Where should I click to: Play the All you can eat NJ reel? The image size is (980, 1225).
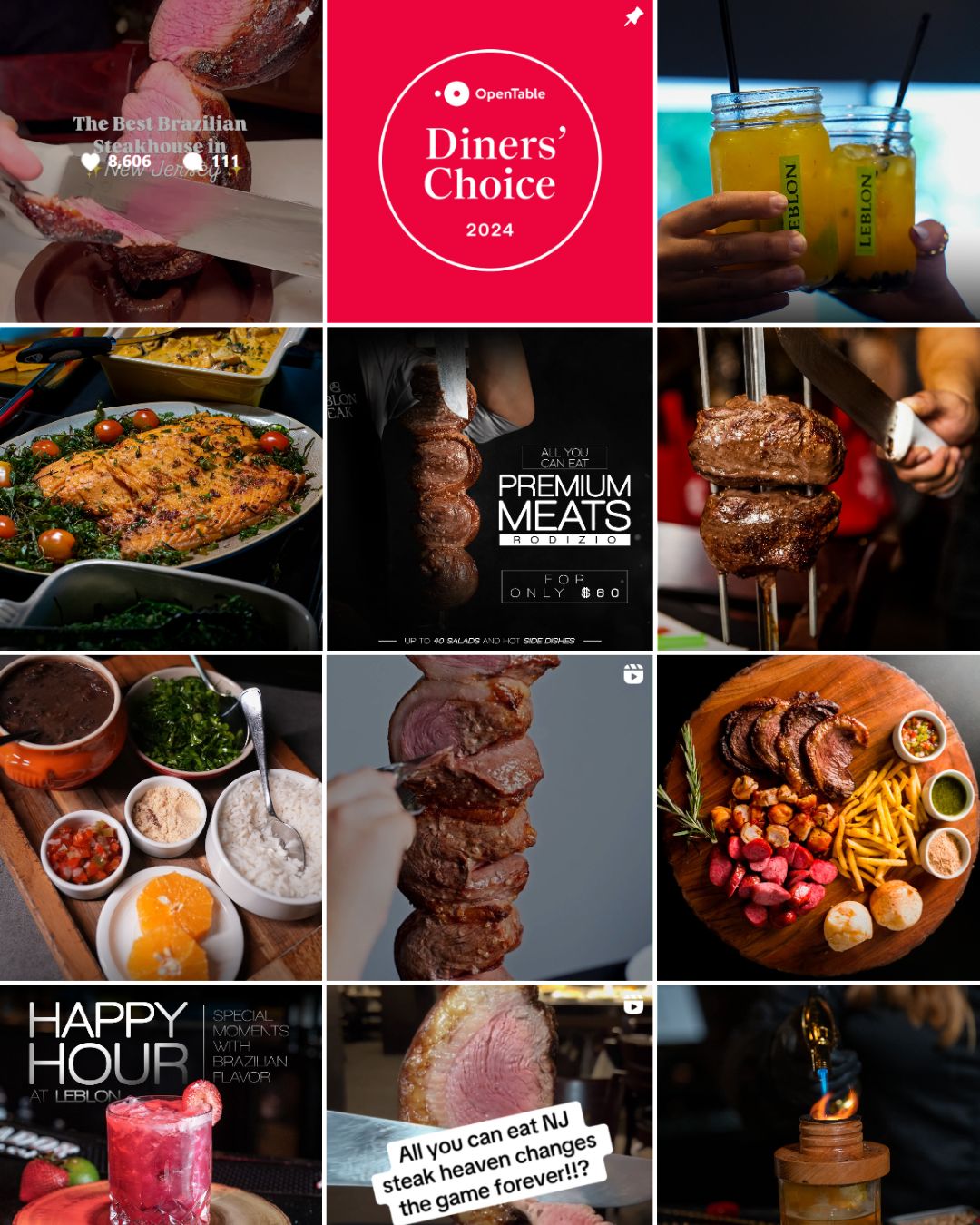489,1105
